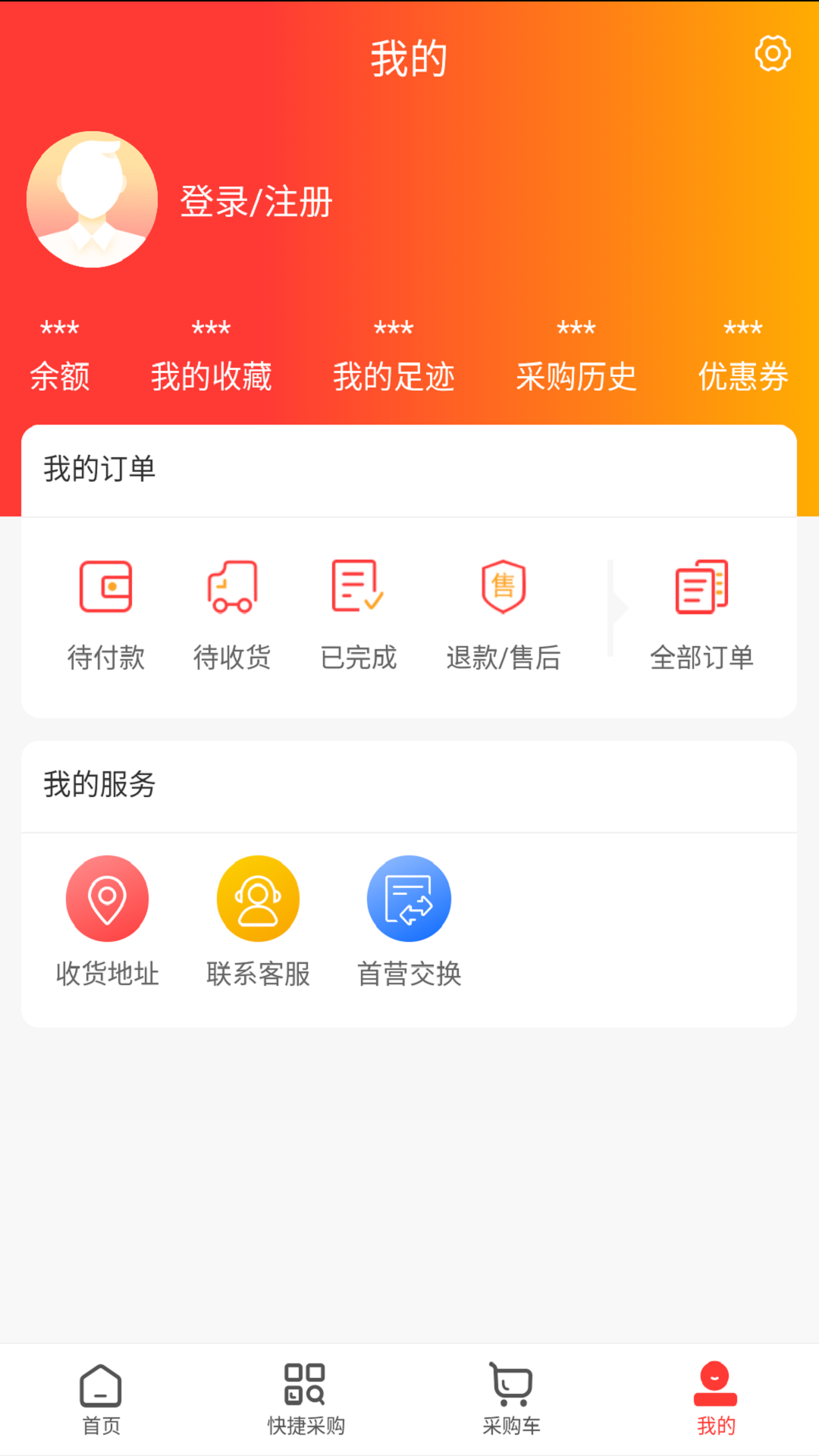Open 我的足迹 browsing history
Image resolution: width=819 pixels, height=1456 pixels.
click(394, 357)
